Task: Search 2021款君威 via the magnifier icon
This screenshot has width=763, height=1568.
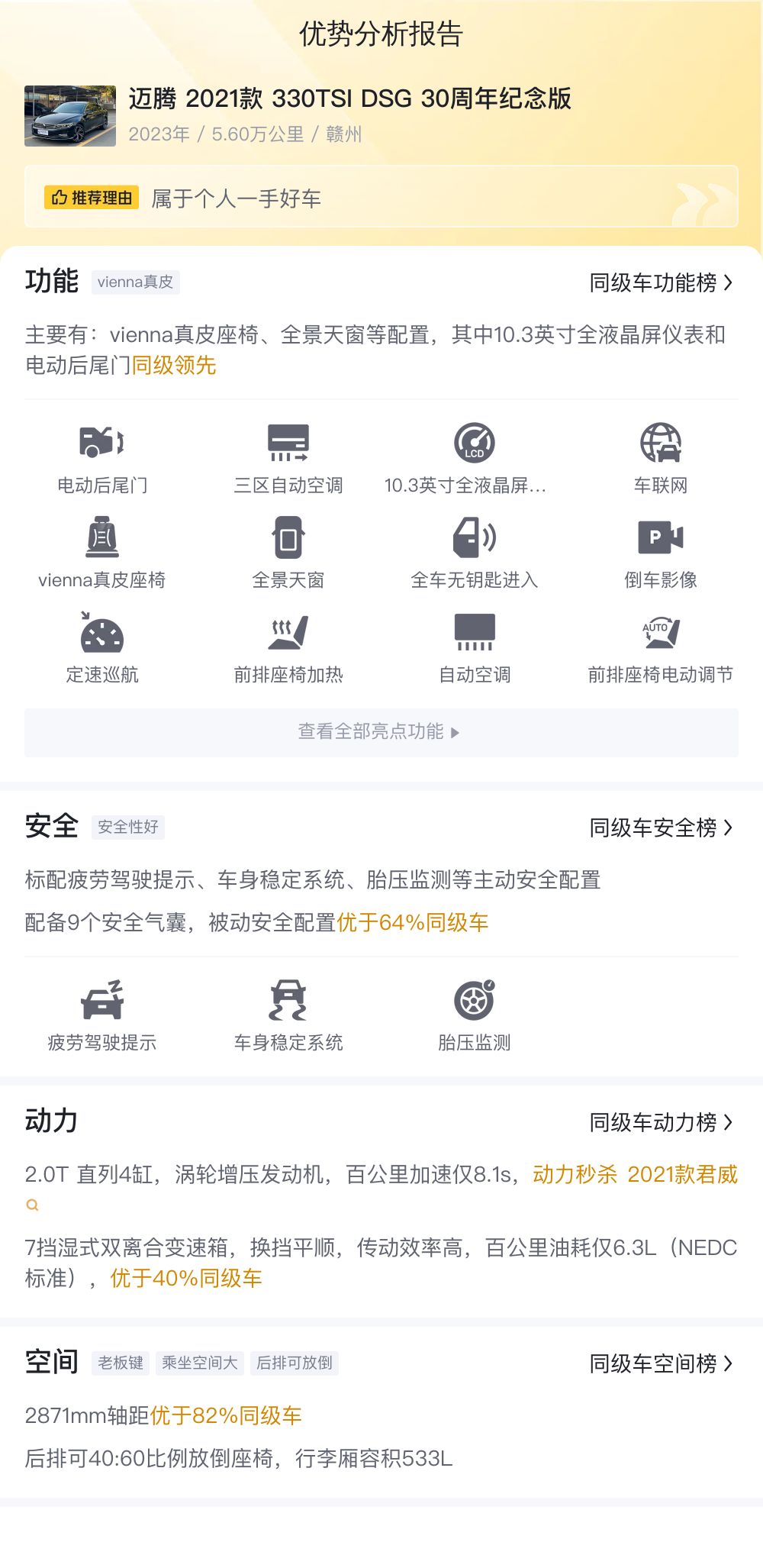Action: pyautogui.click(x=32, y=1205)
